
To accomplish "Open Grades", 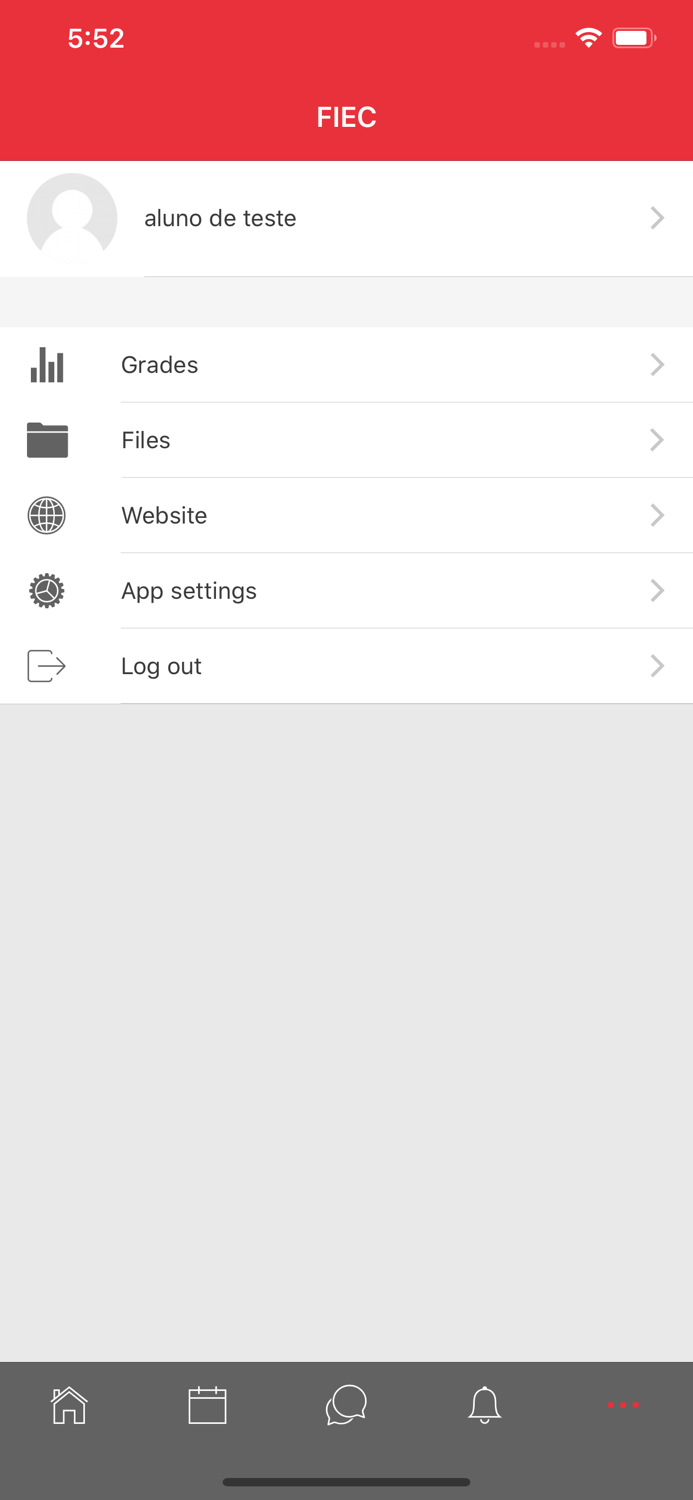I will point(346,365).
